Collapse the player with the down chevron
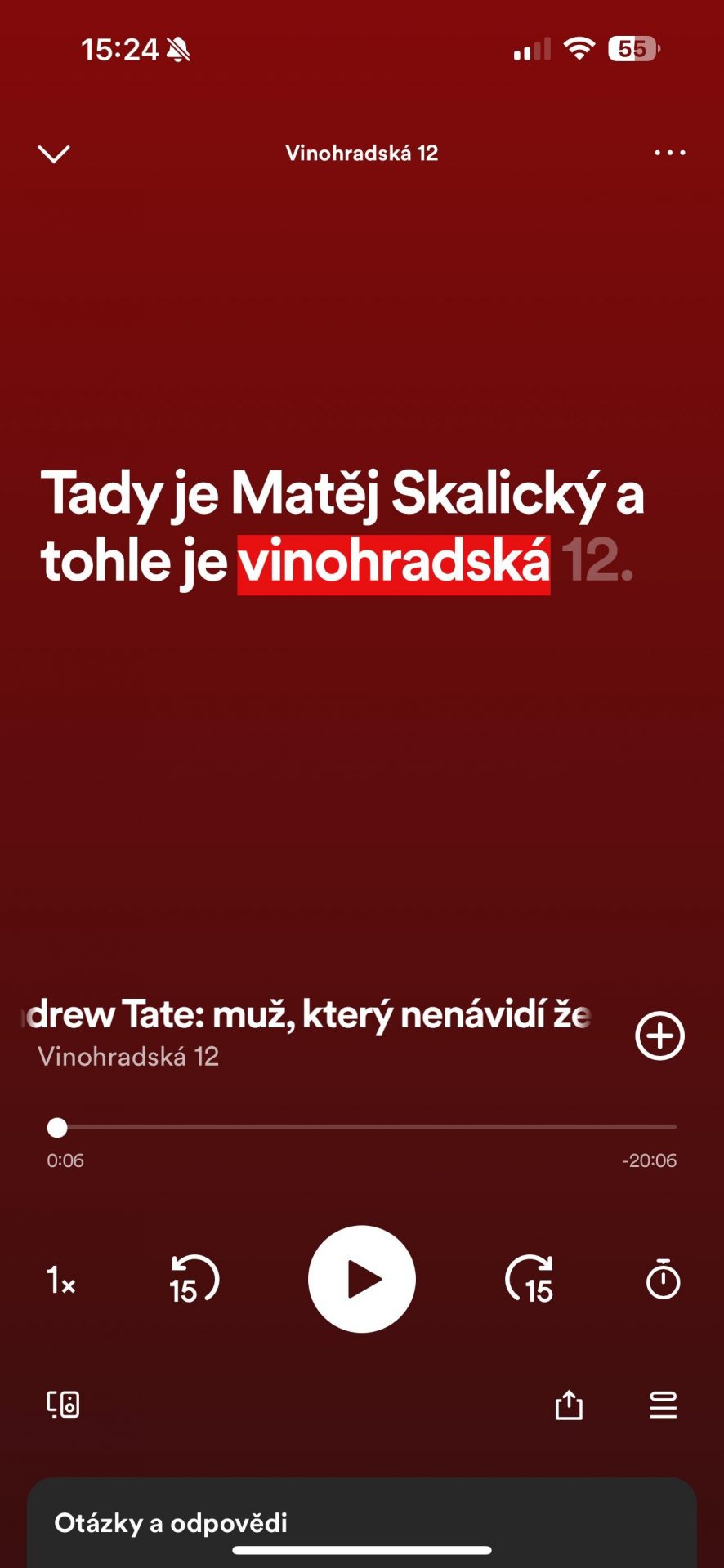 [54, 154]
